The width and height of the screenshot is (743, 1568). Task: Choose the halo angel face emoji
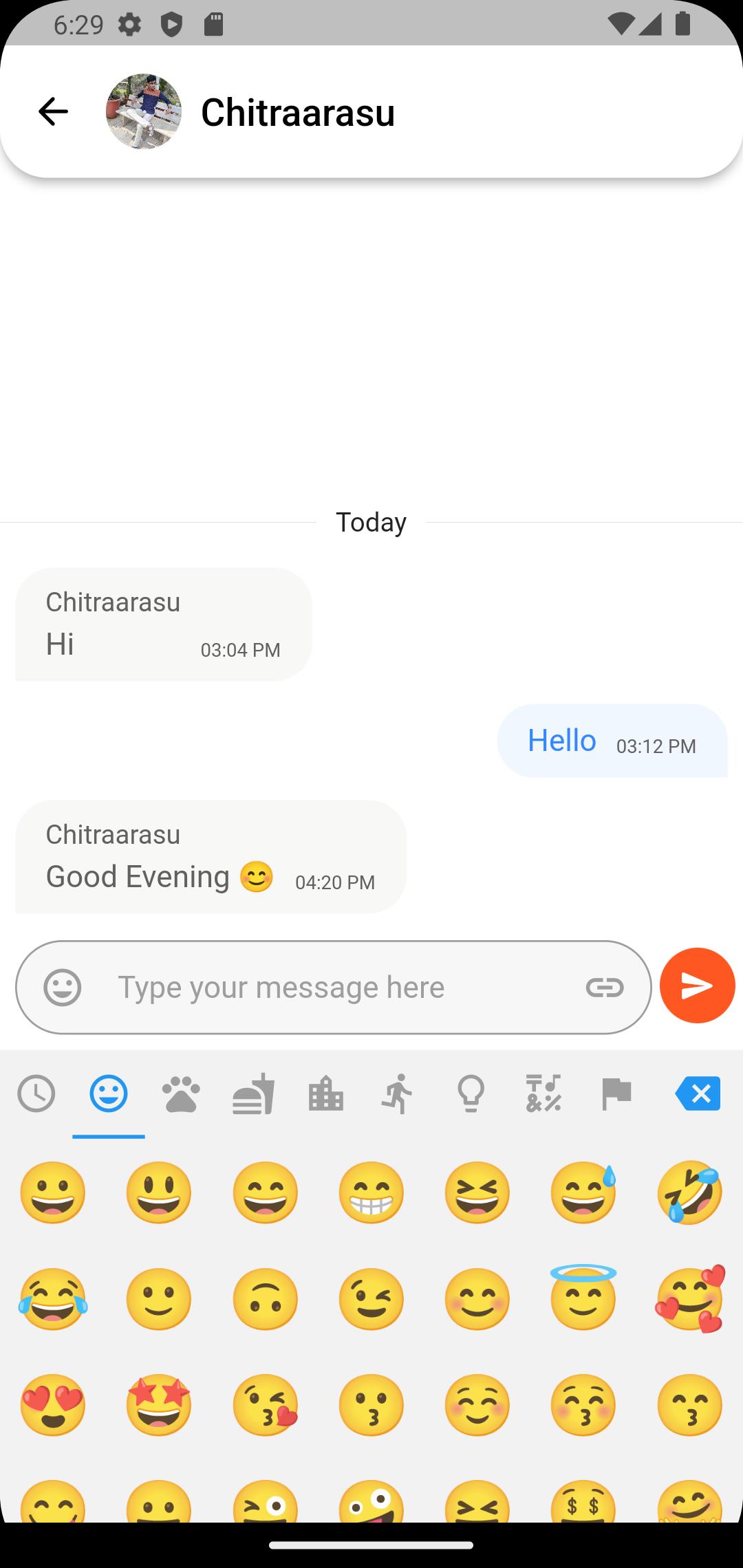[x=583, y=1297]
